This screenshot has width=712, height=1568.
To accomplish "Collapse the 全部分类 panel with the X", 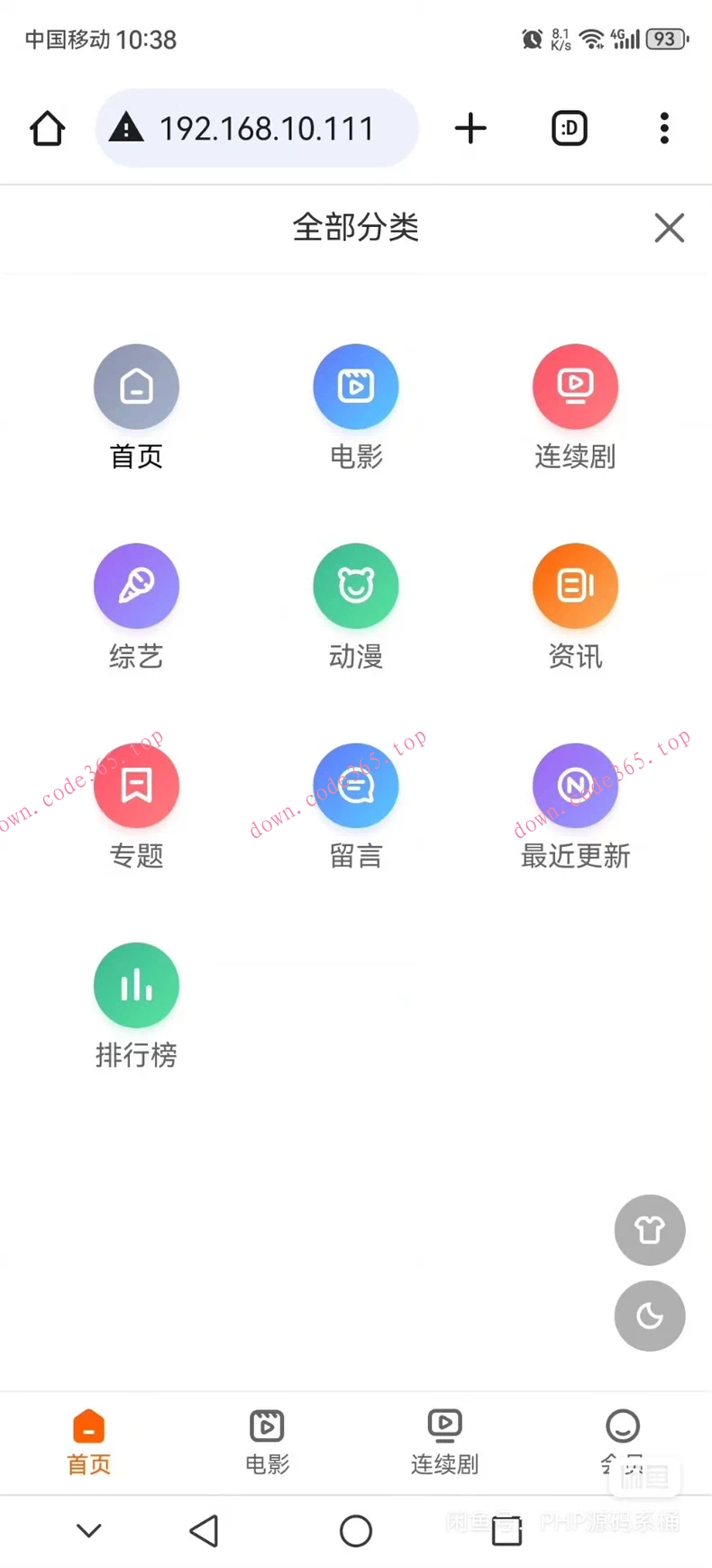I will (669, 228).
